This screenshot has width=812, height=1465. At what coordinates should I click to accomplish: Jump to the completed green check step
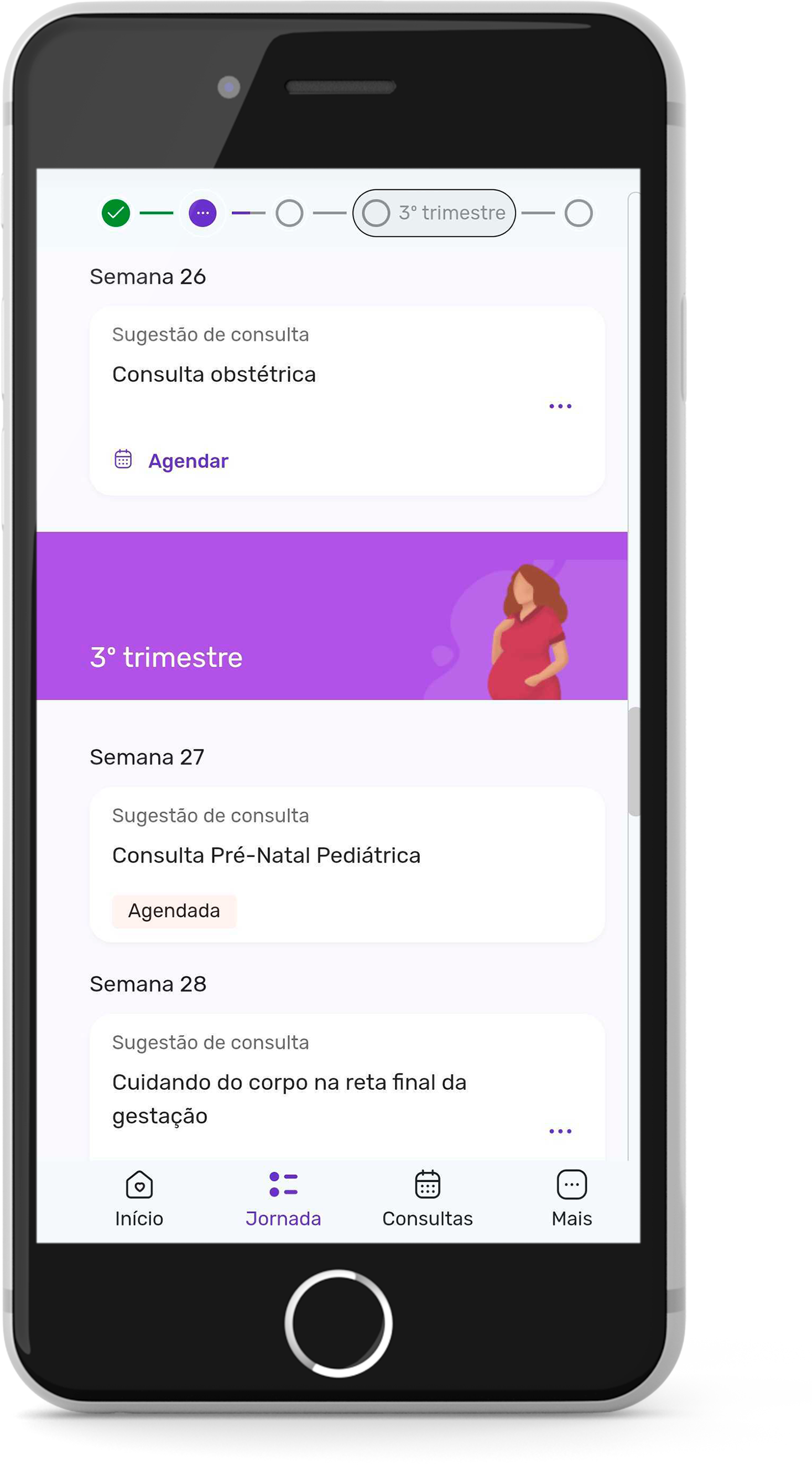tap(116, 213)
